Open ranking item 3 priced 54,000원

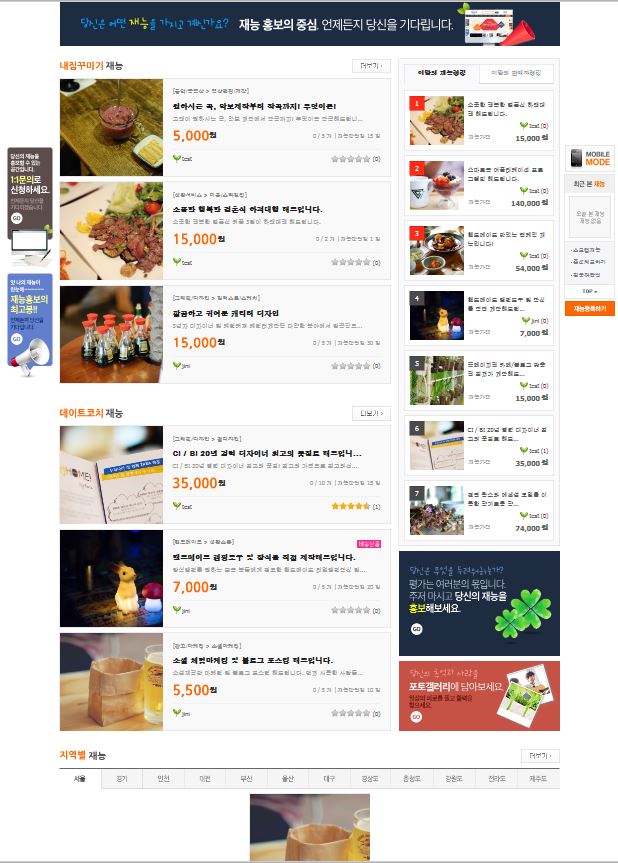click(478, 249)
